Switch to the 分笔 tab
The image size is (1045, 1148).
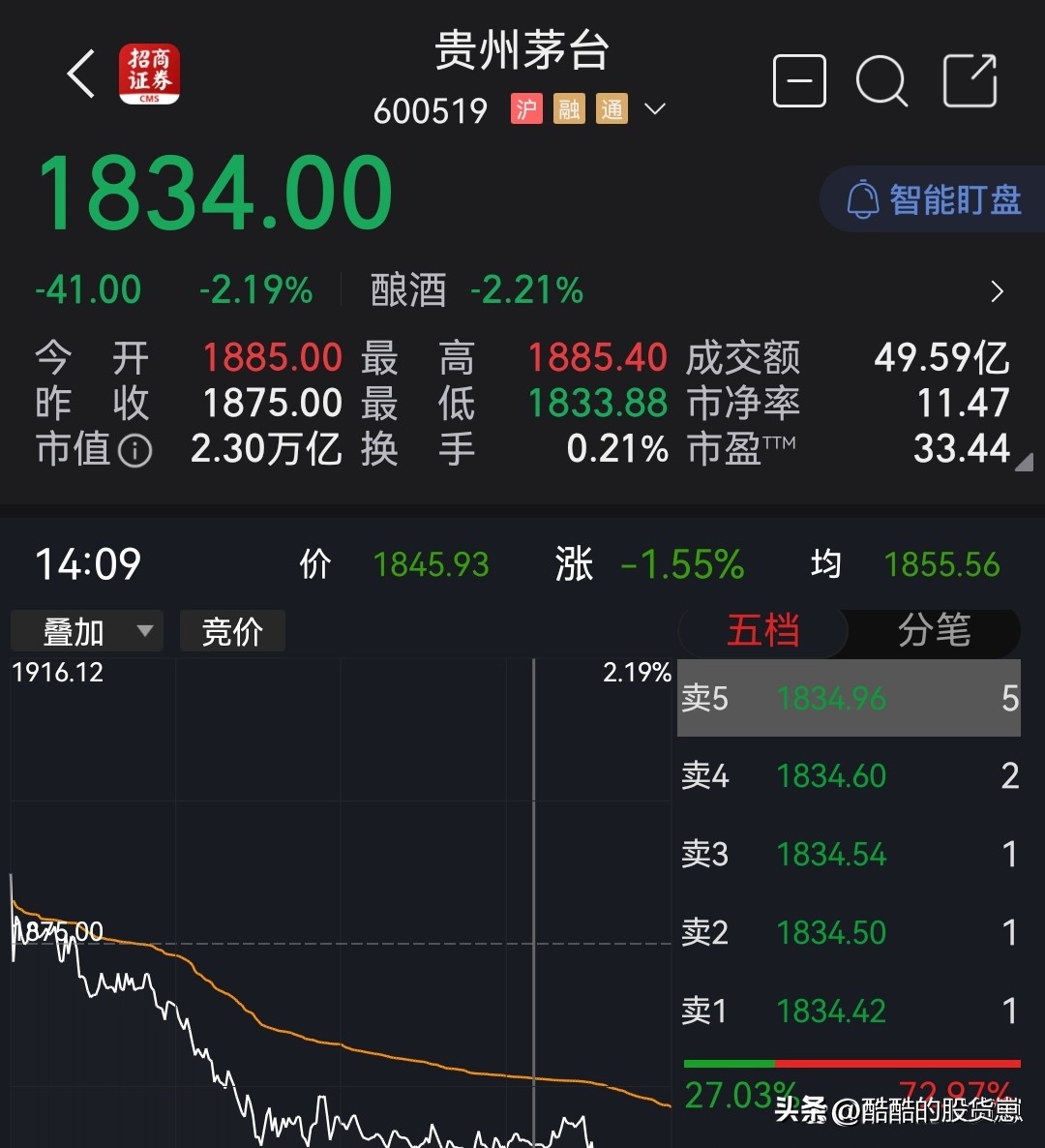tap(936, 631)
